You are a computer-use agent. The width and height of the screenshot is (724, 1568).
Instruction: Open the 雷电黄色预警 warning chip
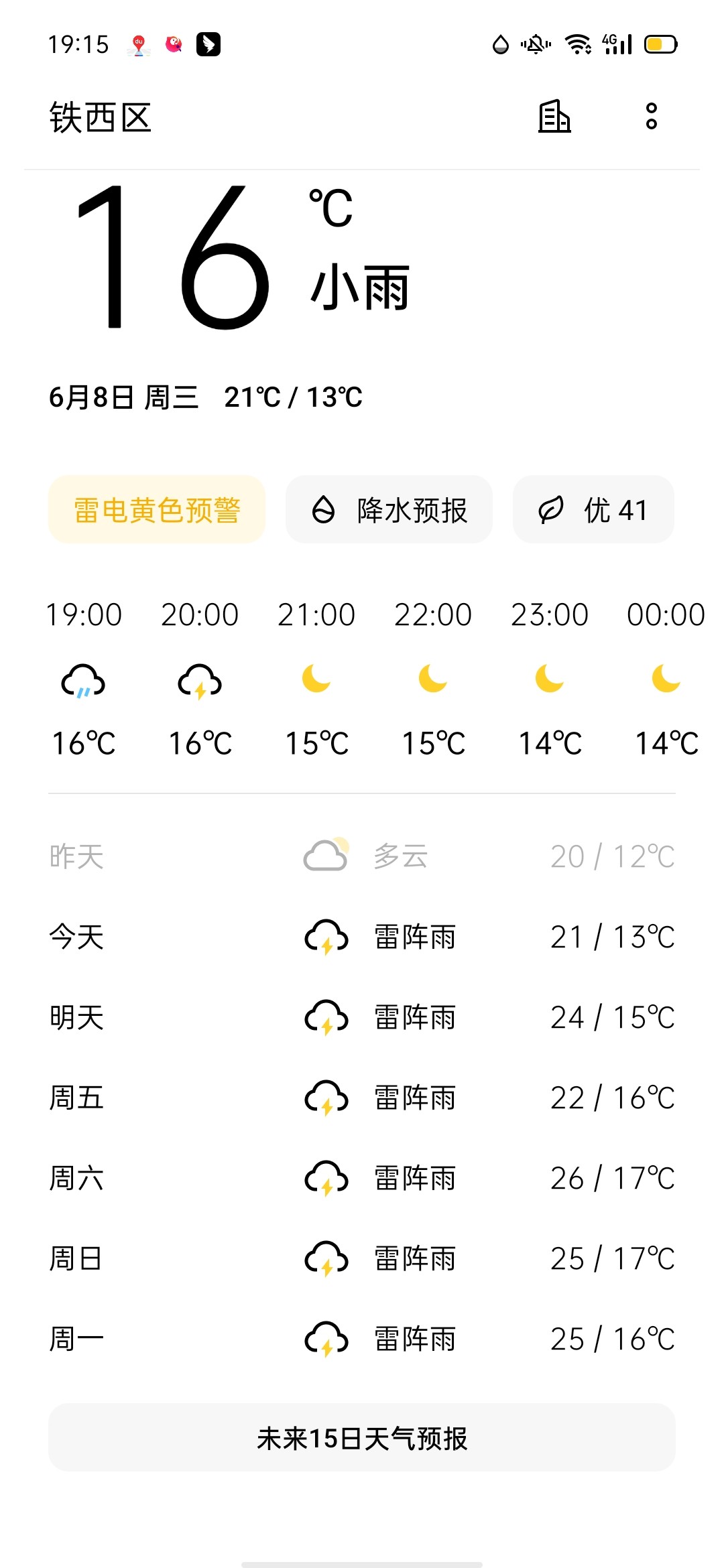[x=157, y=510]
